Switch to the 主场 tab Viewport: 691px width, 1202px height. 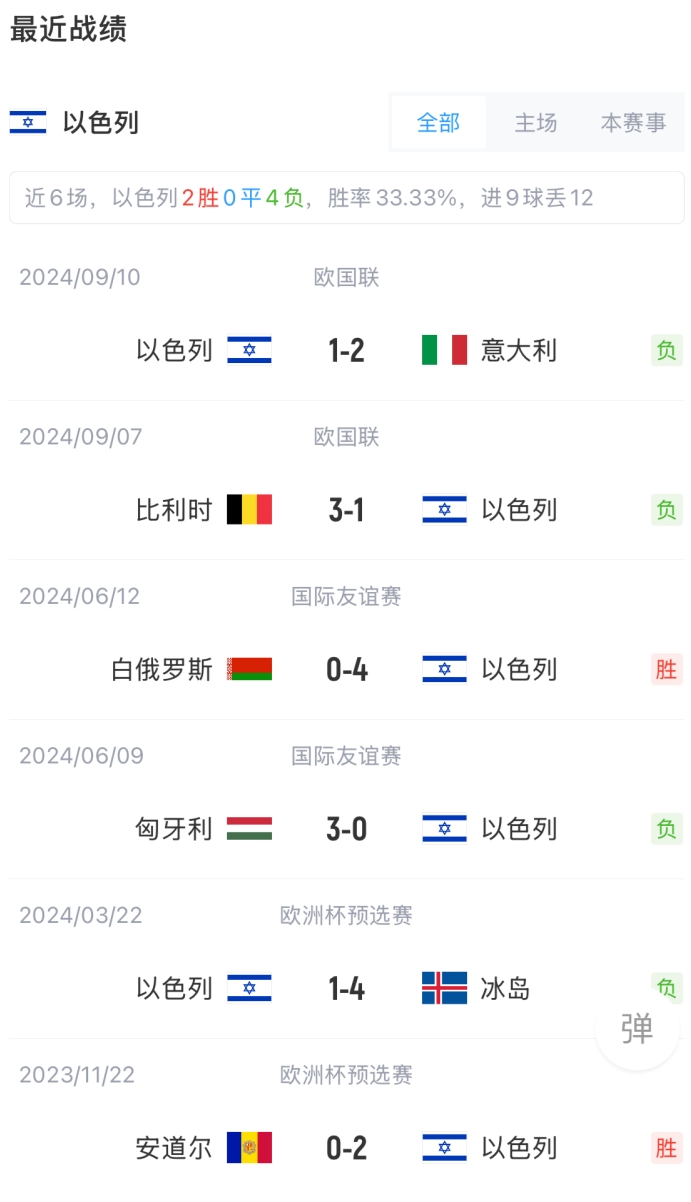(535, 123)
